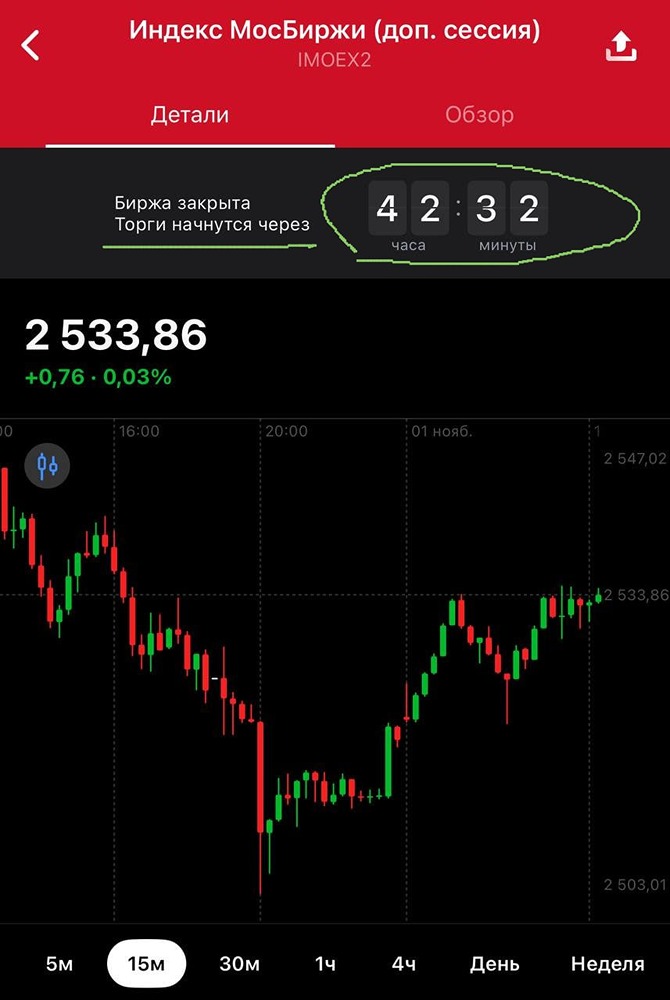Choose the 1ч timeframe
The width and height of the screenshot is (670, 1000).
[325, 964]
